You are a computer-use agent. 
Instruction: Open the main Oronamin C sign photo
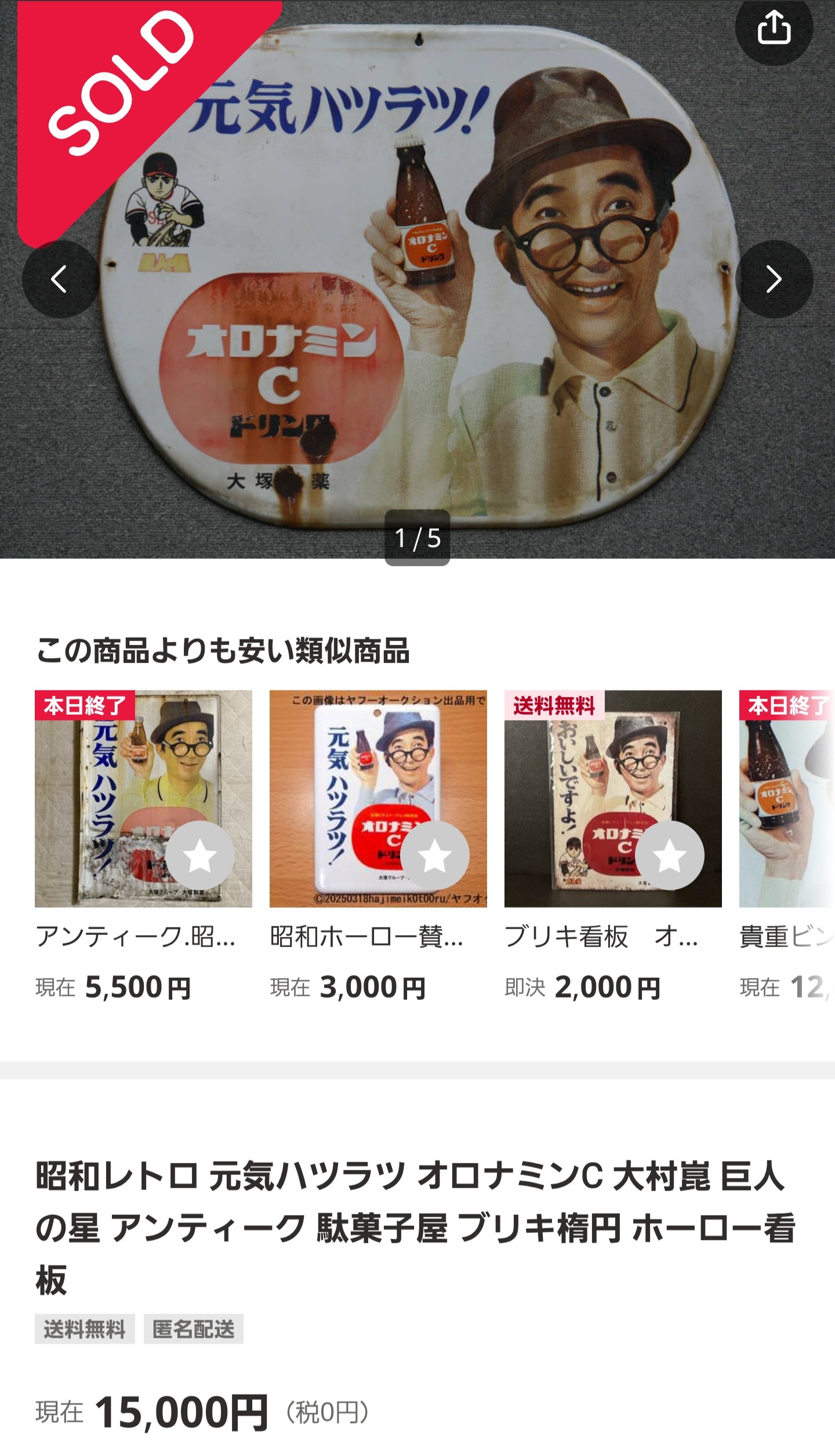[418, 279]
